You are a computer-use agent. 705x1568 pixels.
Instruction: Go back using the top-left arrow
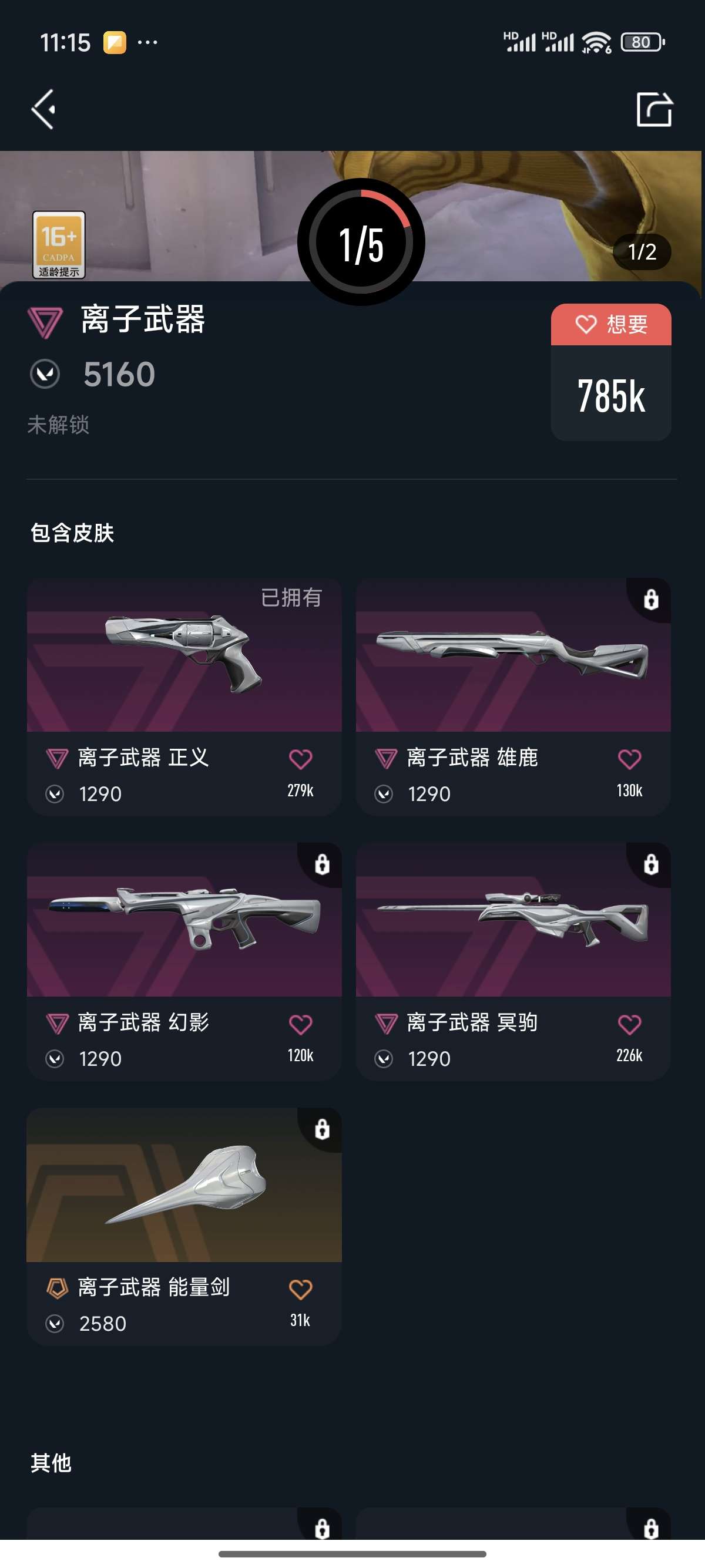point(44,110)
